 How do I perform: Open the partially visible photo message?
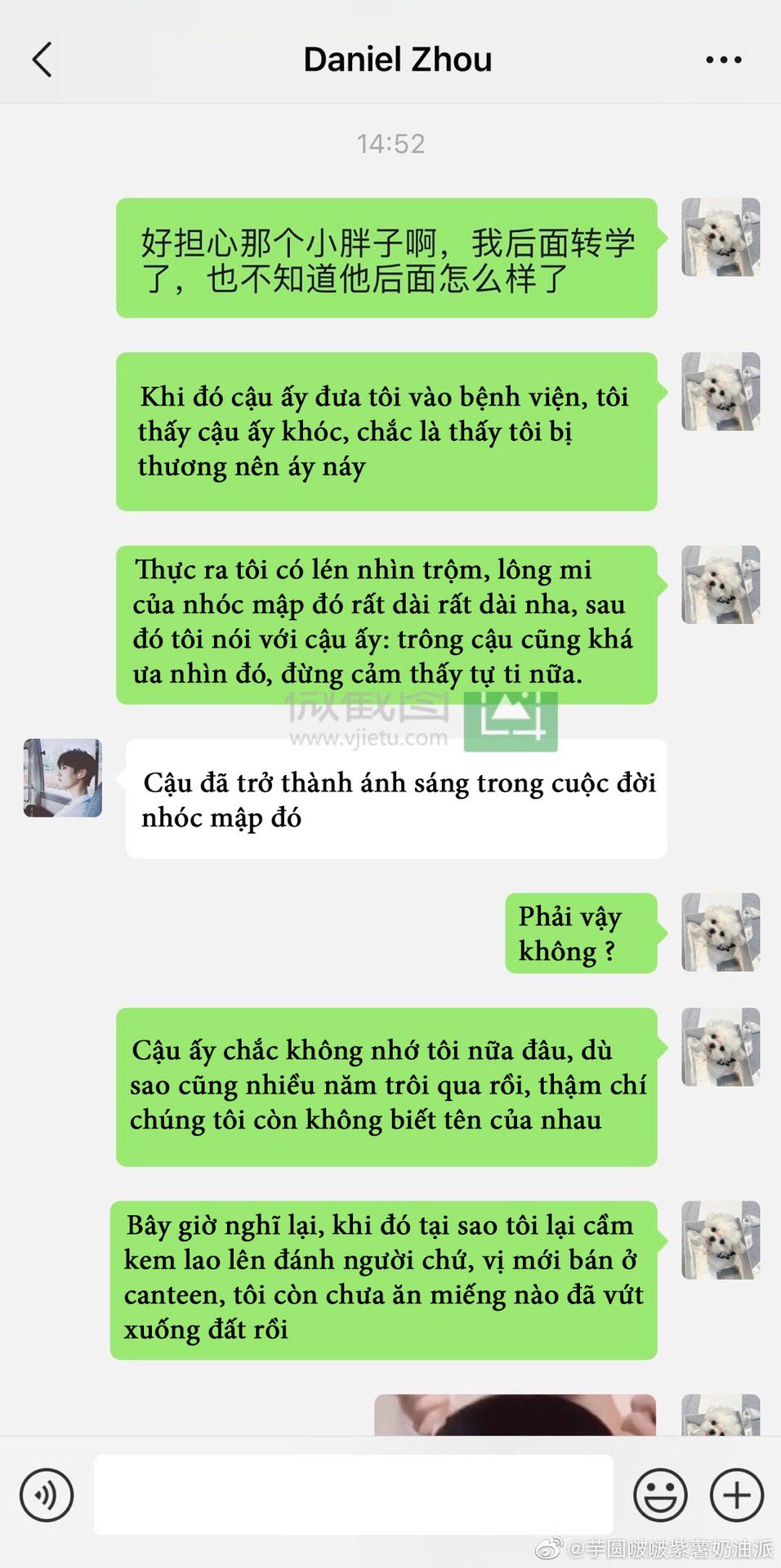point(515,1415)
